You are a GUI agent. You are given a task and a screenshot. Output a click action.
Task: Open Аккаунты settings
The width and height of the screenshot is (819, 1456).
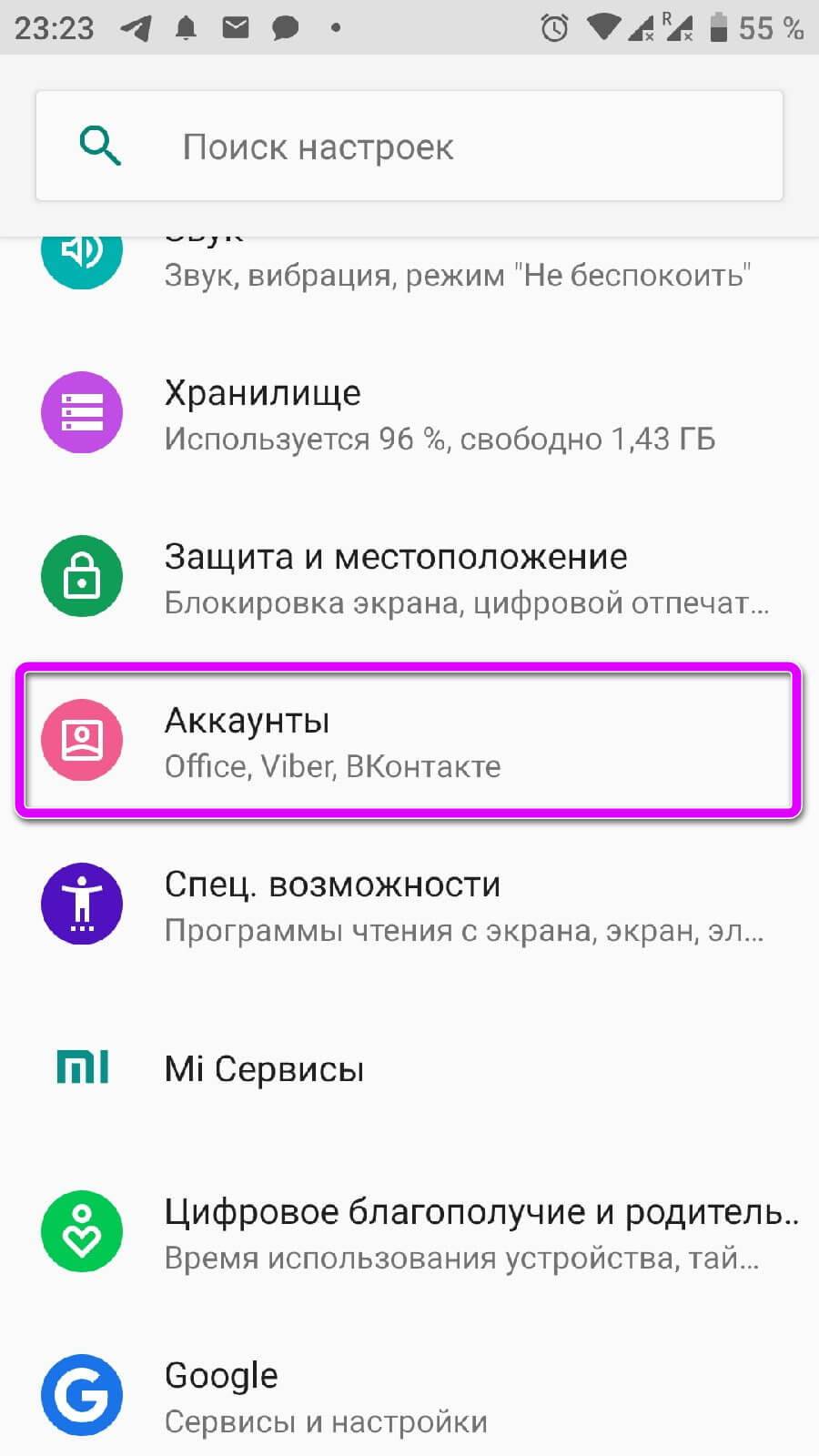pyautogui.click(x=409, y=741)
